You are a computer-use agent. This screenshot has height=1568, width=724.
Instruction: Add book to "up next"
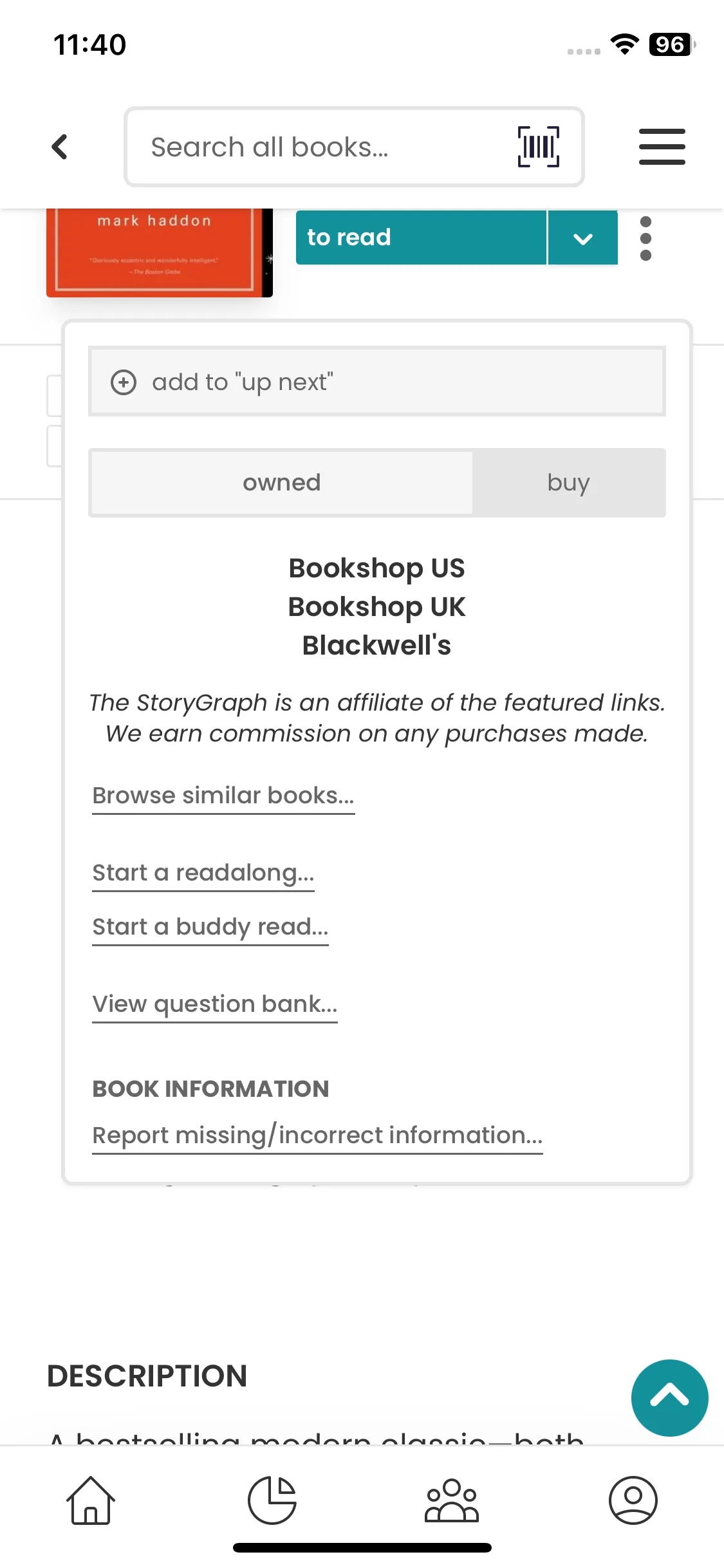tap(377, 382)
